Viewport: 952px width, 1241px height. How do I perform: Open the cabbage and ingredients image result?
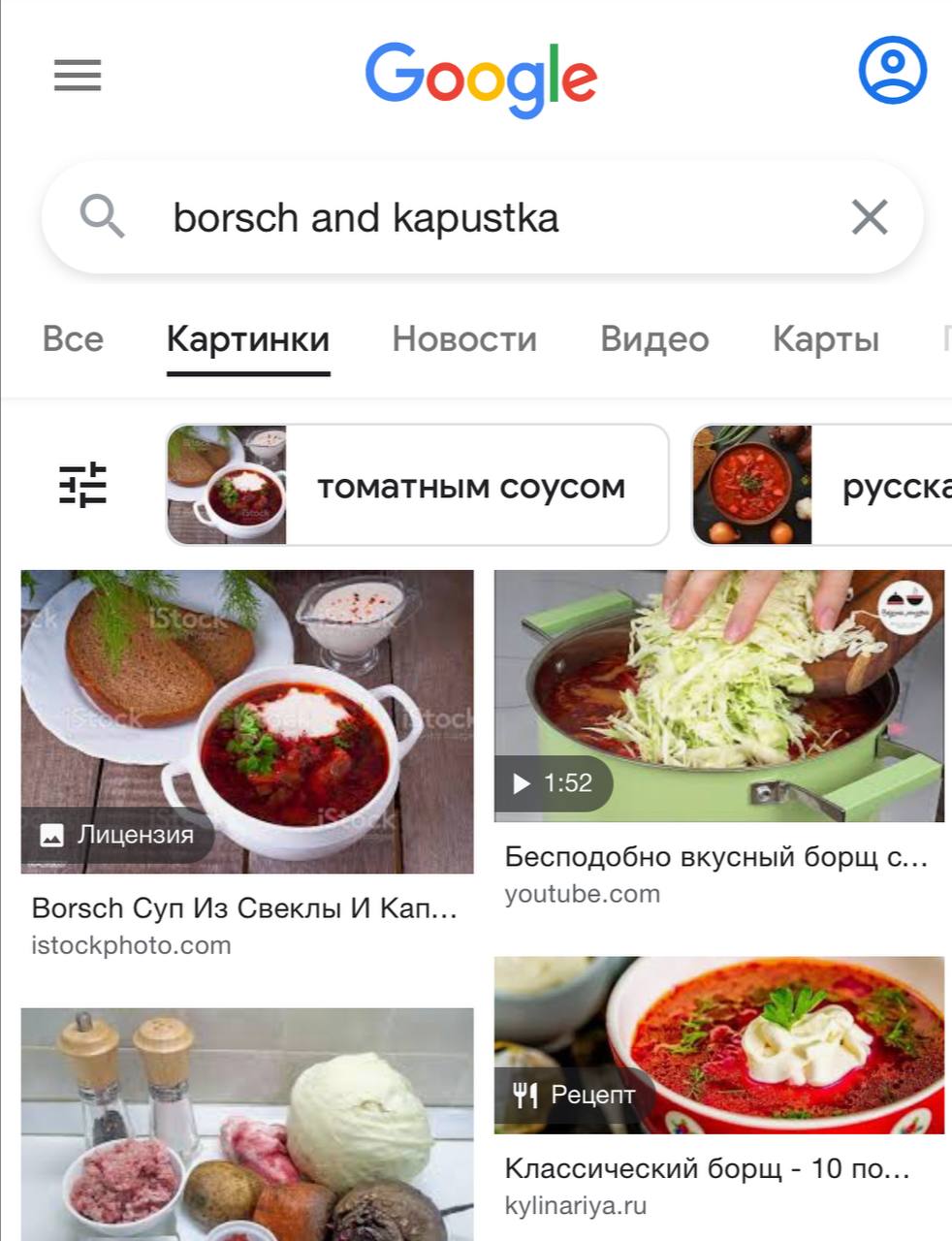point(247,1125)
